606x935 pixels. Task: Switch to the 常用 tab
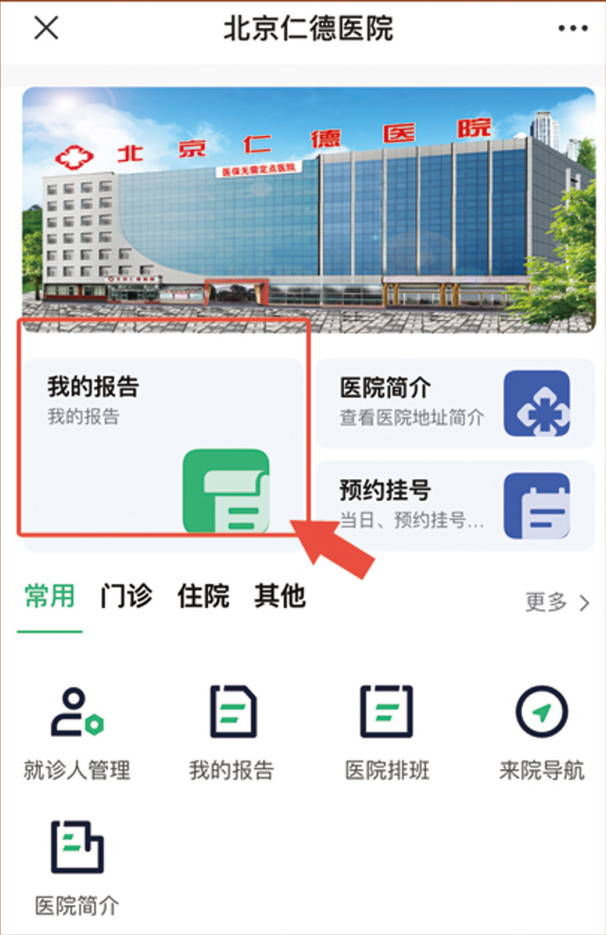(50, 597)
